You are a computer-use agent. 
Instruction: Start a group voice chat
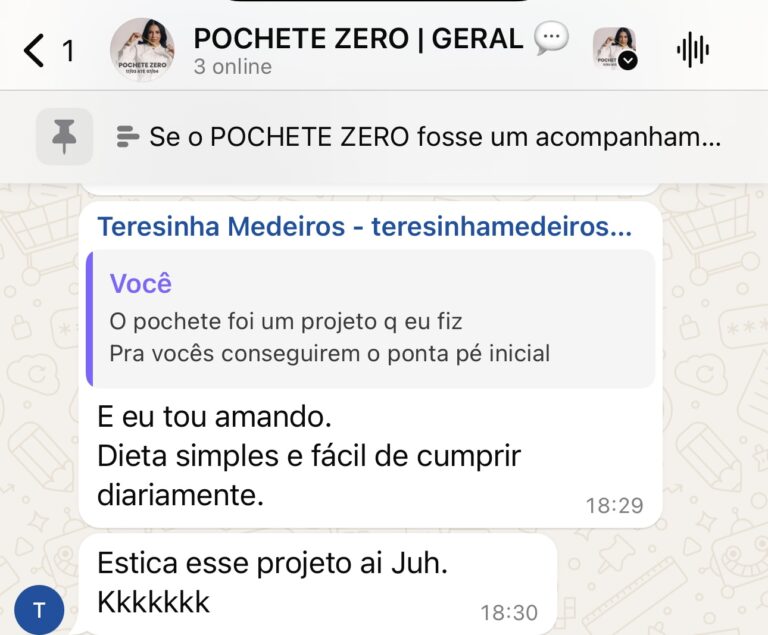[x=692, y=49]
